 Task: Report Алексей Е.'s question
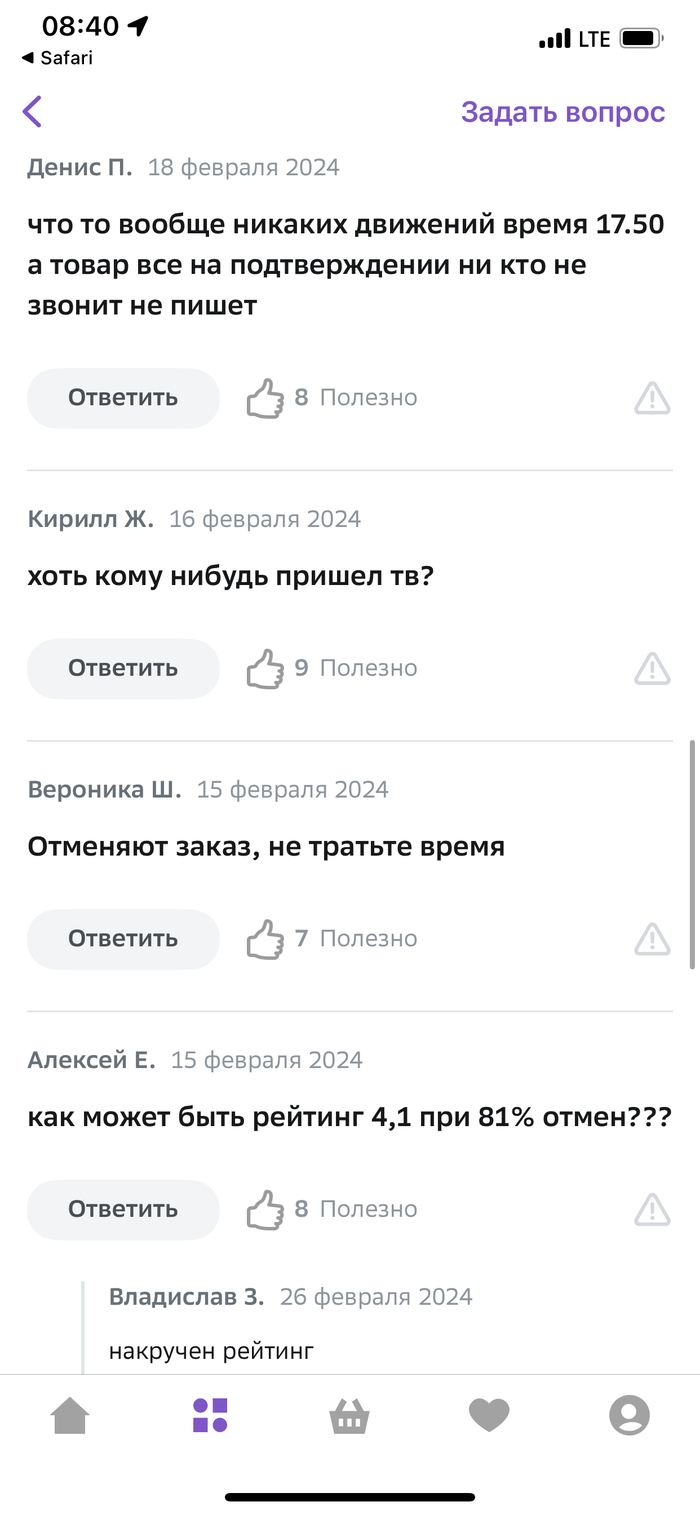(652, 1209)
